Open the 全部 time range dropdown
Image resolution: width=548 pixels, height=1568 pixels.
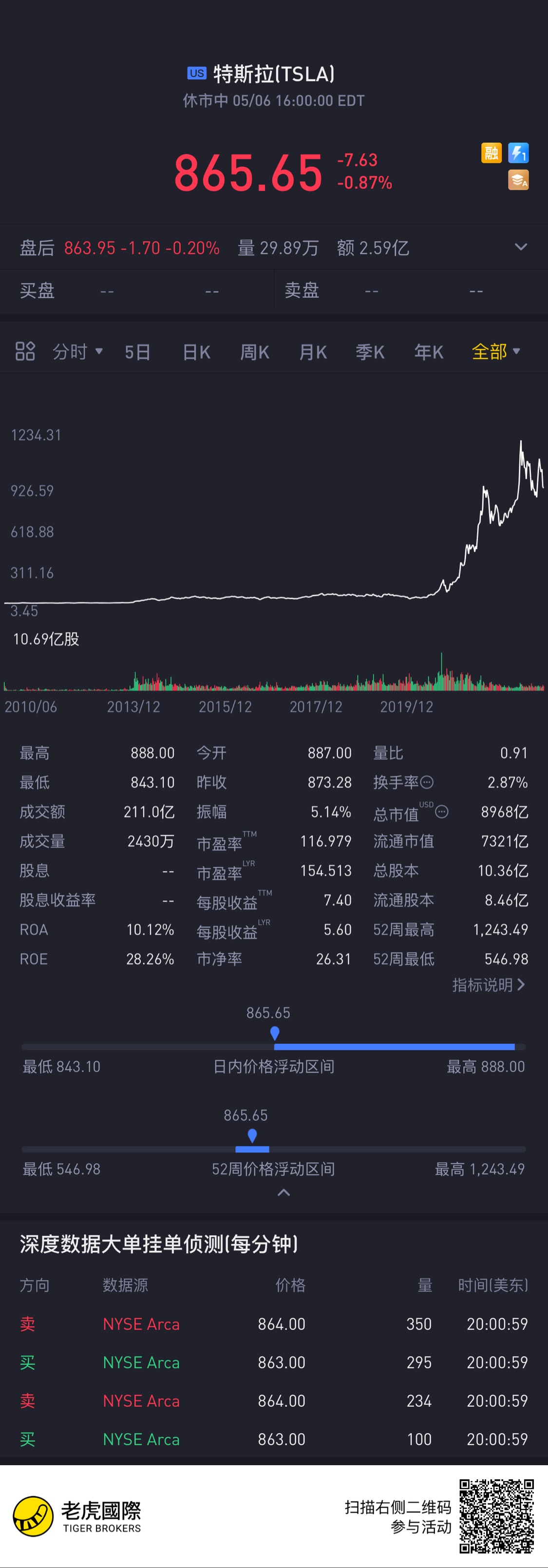pyautogui.click(x=496, y=351)
